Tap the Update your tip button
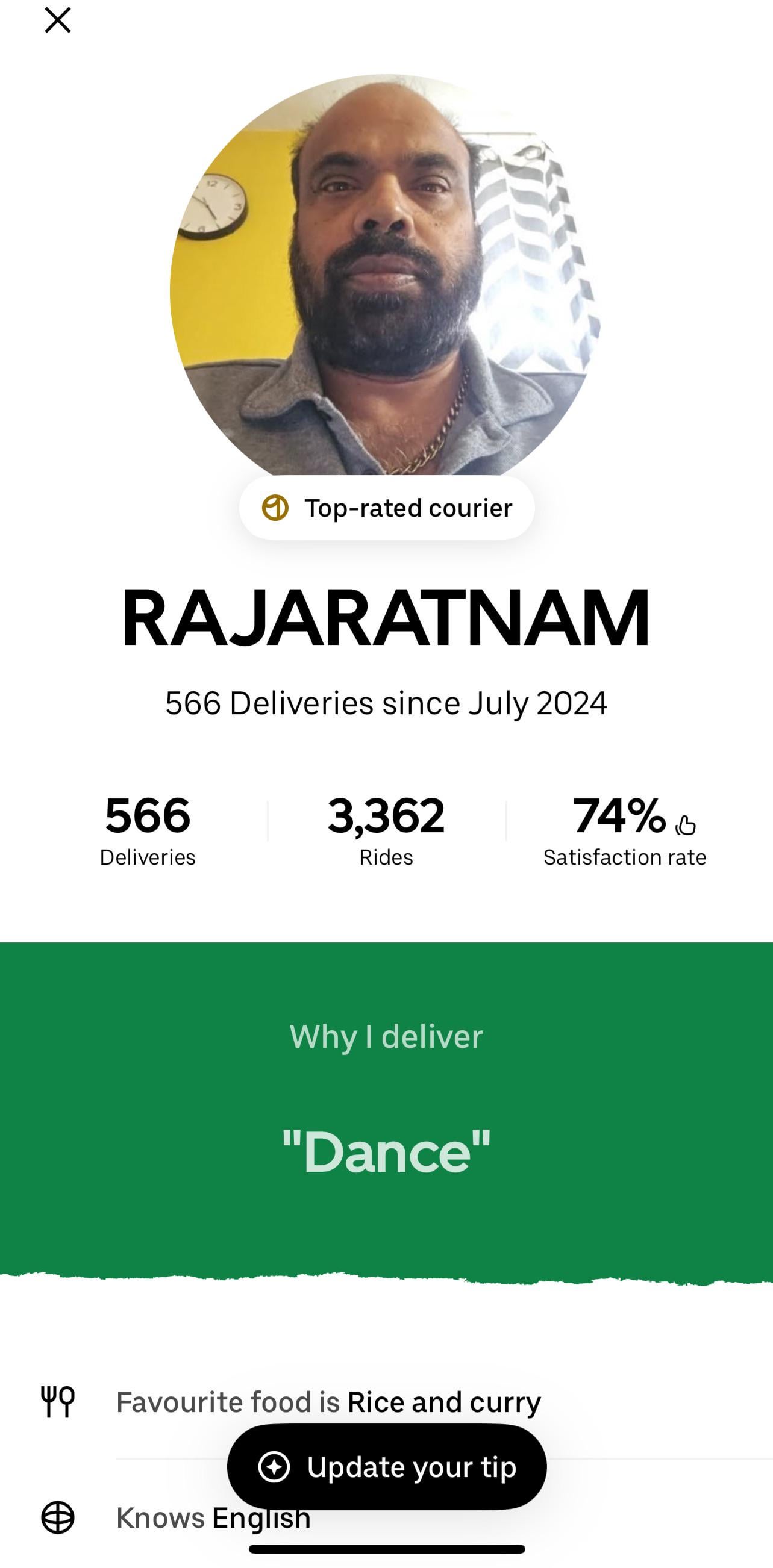 pos(387,1466)
